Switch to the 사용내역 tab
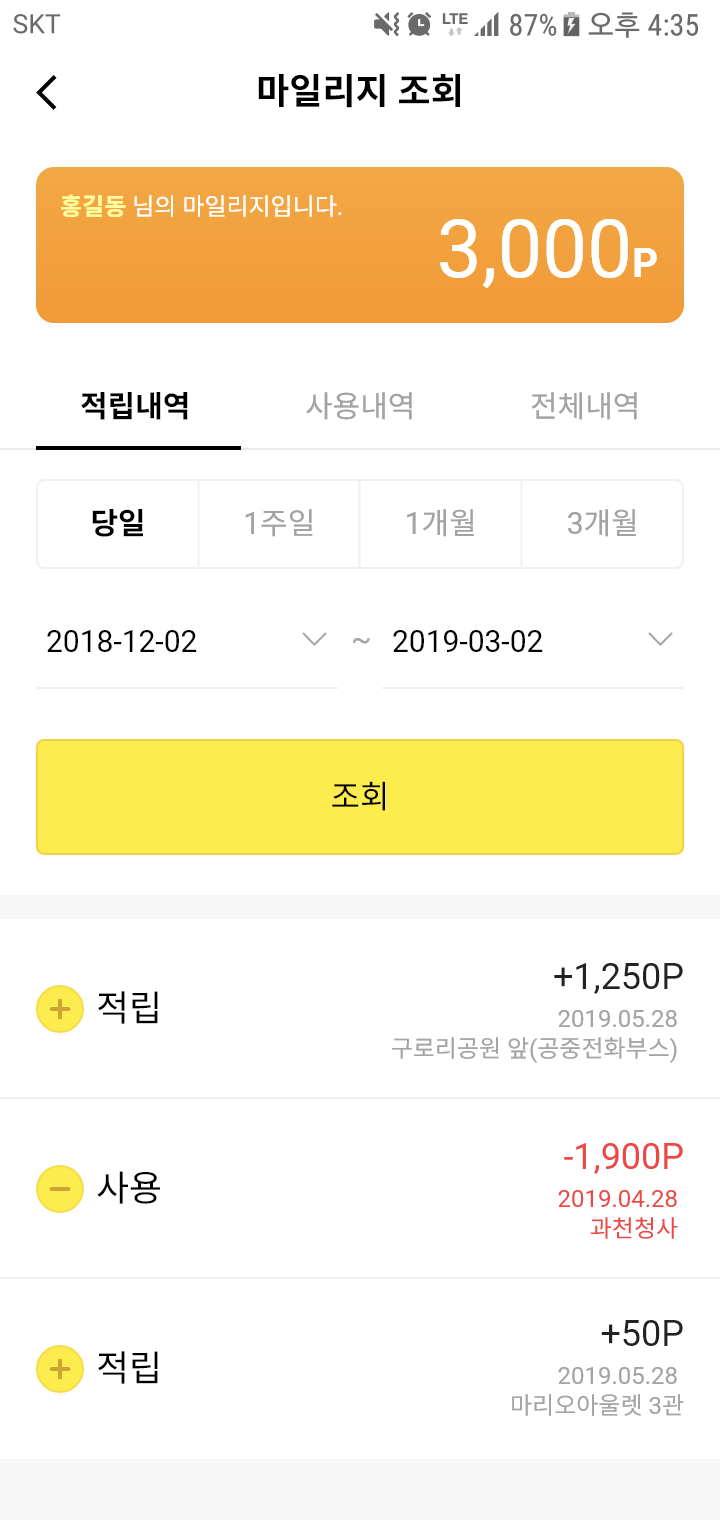 pos(360,405)
